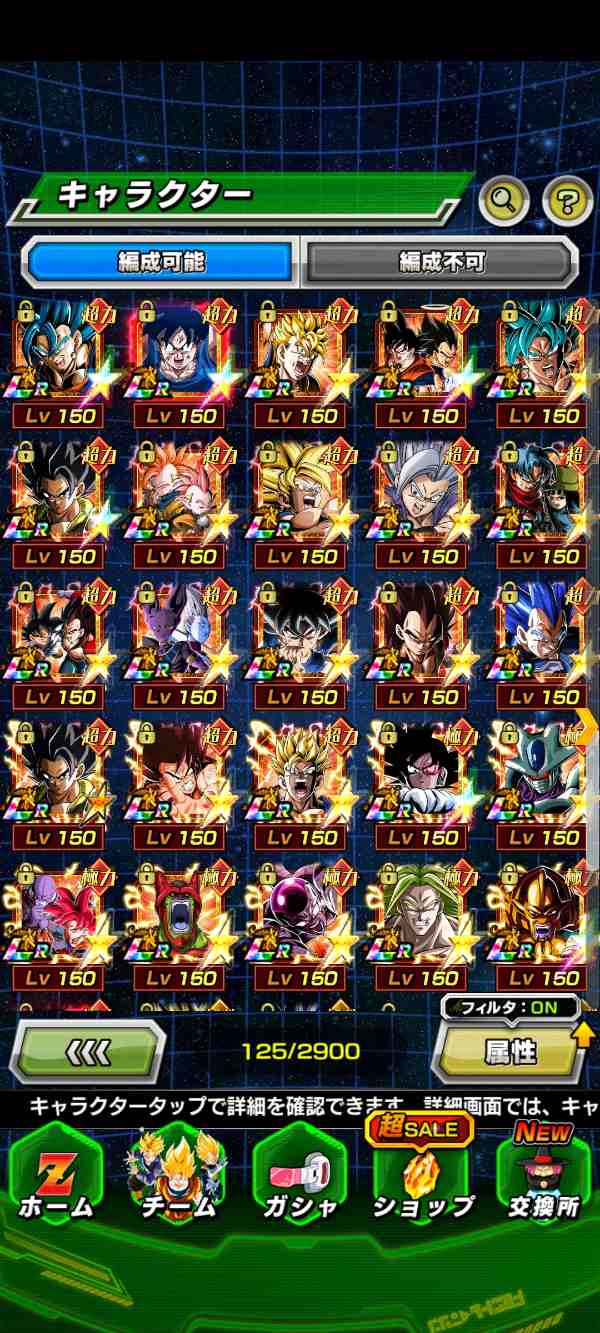Open the 交換所 exchange menu
Viewport: 600px width, 1333px height.
click(543, 1178)
